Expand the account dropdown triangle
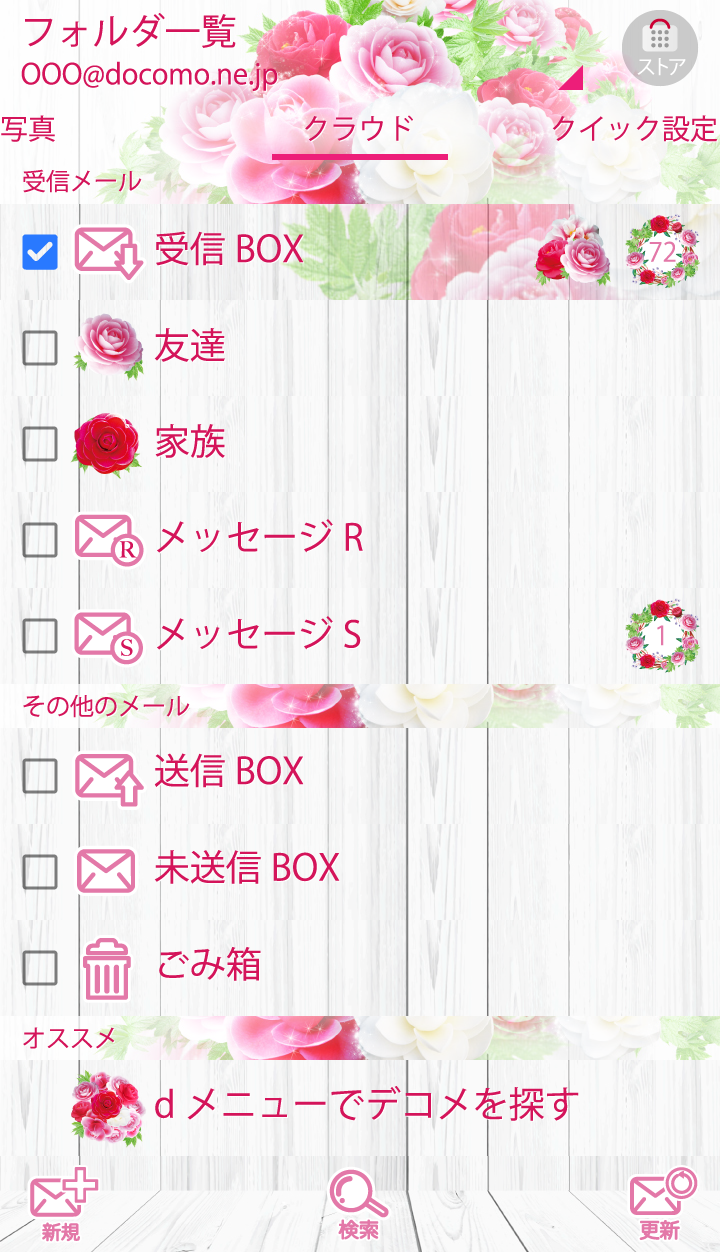This screenshot has width=720, height=1252. click(571, 78)
